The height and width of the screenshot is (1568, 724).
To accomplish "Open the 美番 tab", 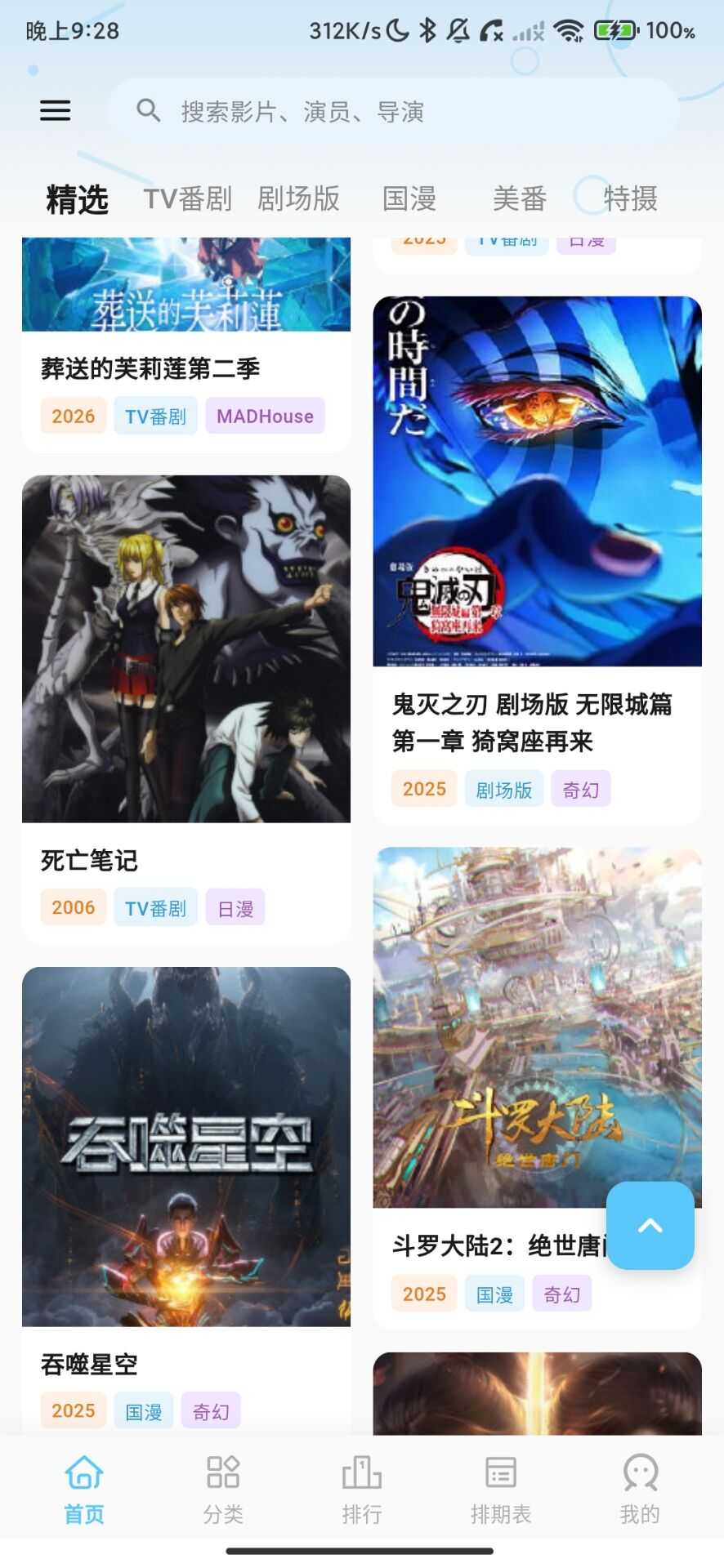I will click(520, 198).
